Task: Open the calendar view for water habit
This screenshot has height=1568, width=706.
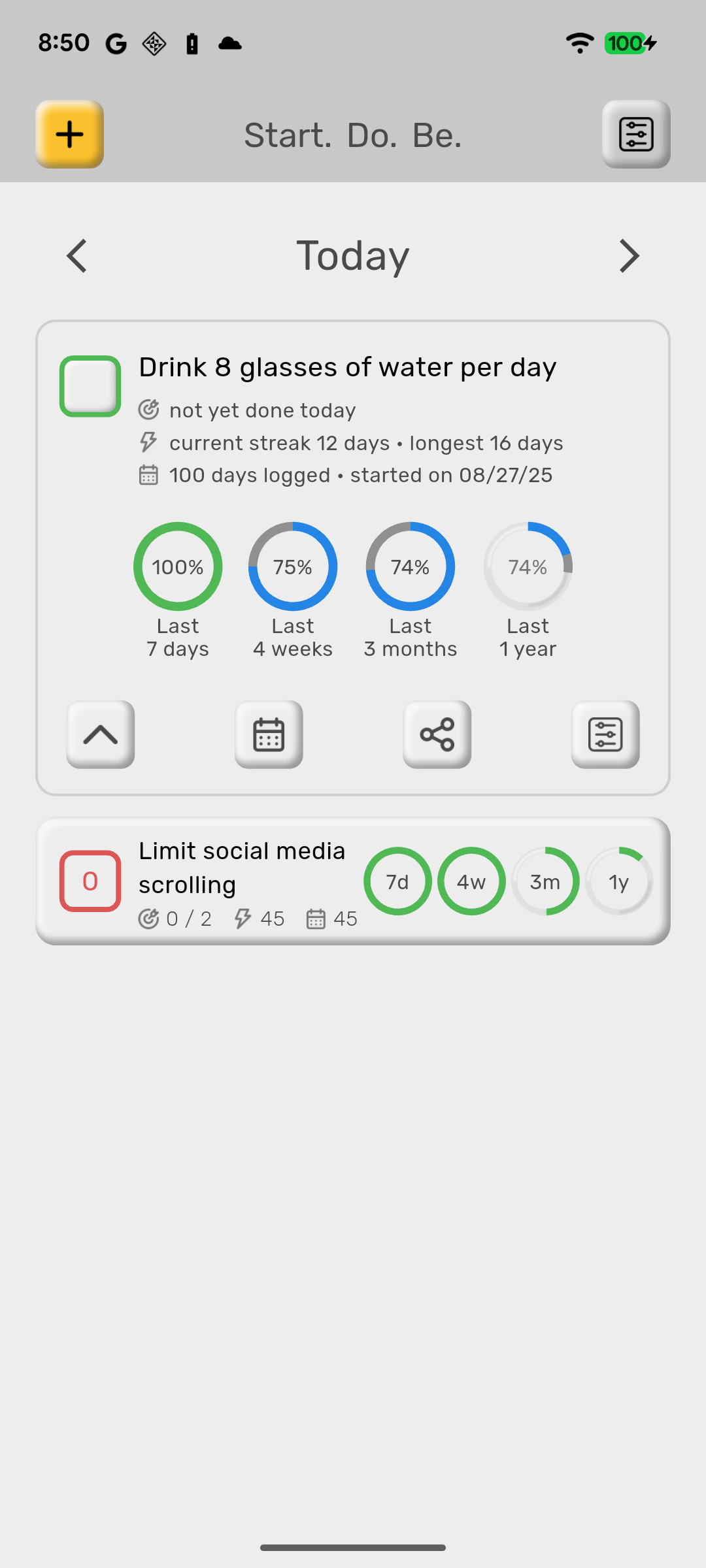Action: [x=268, y=734]
